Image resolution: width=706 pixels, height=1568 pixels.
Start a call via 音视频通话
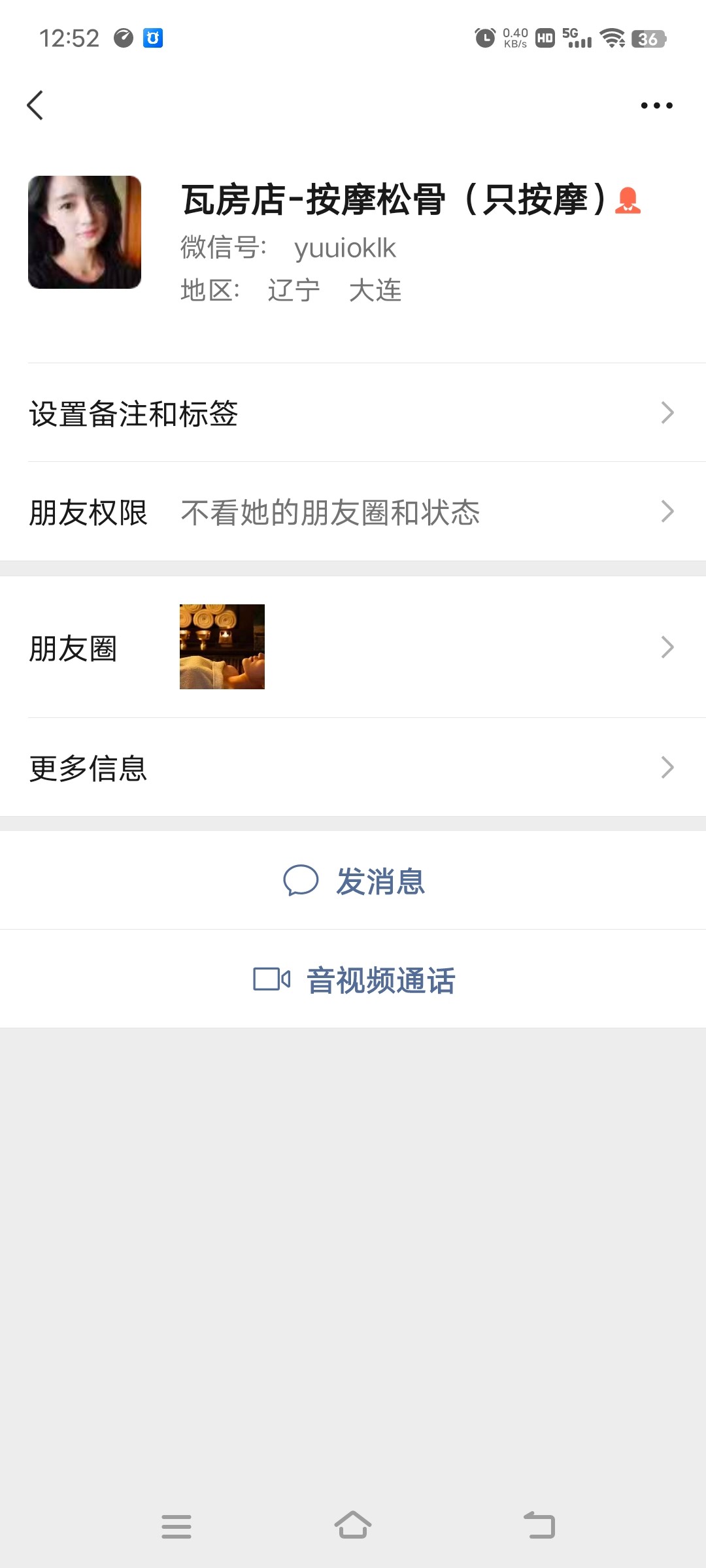(381, 979)
